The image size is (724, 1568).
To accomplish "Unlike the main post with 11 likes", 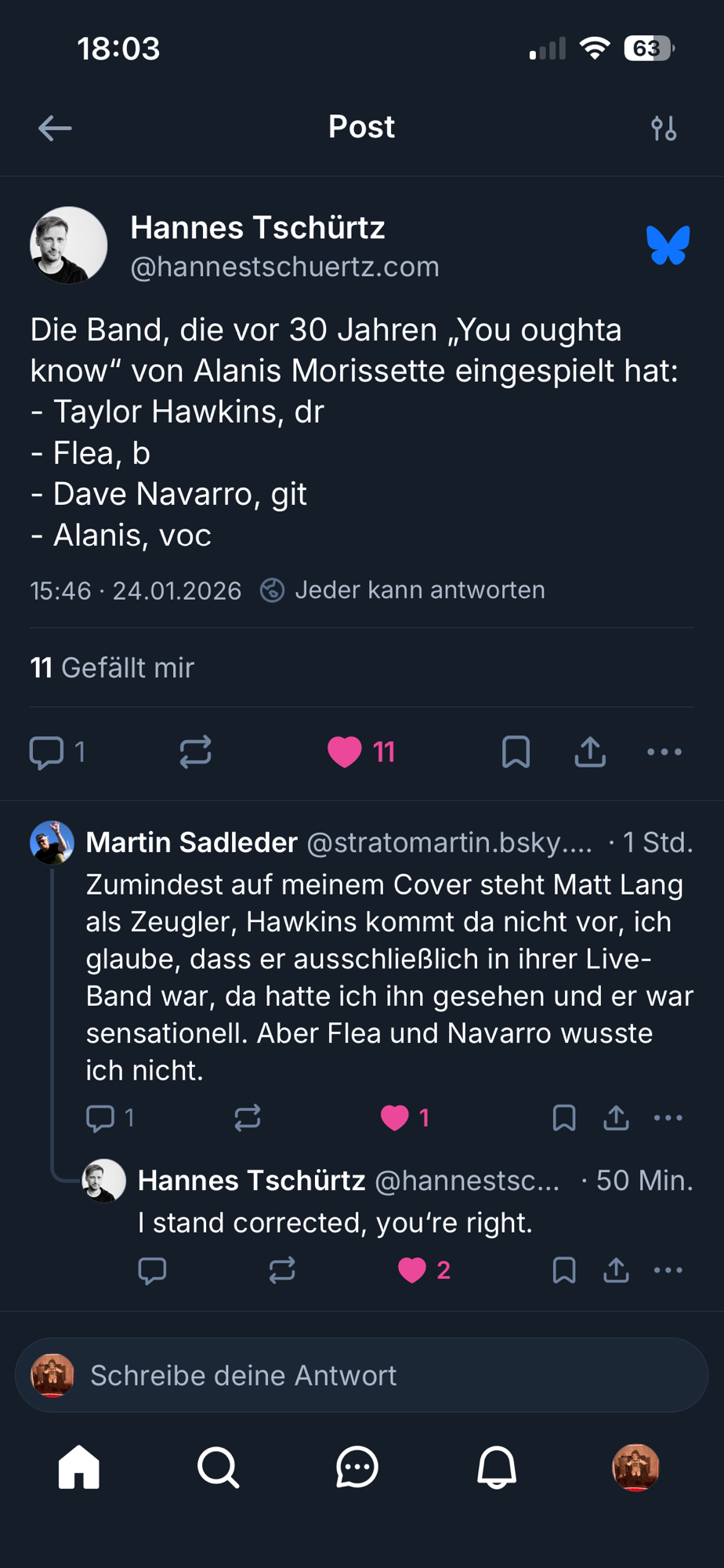I will tap(345, 752).
